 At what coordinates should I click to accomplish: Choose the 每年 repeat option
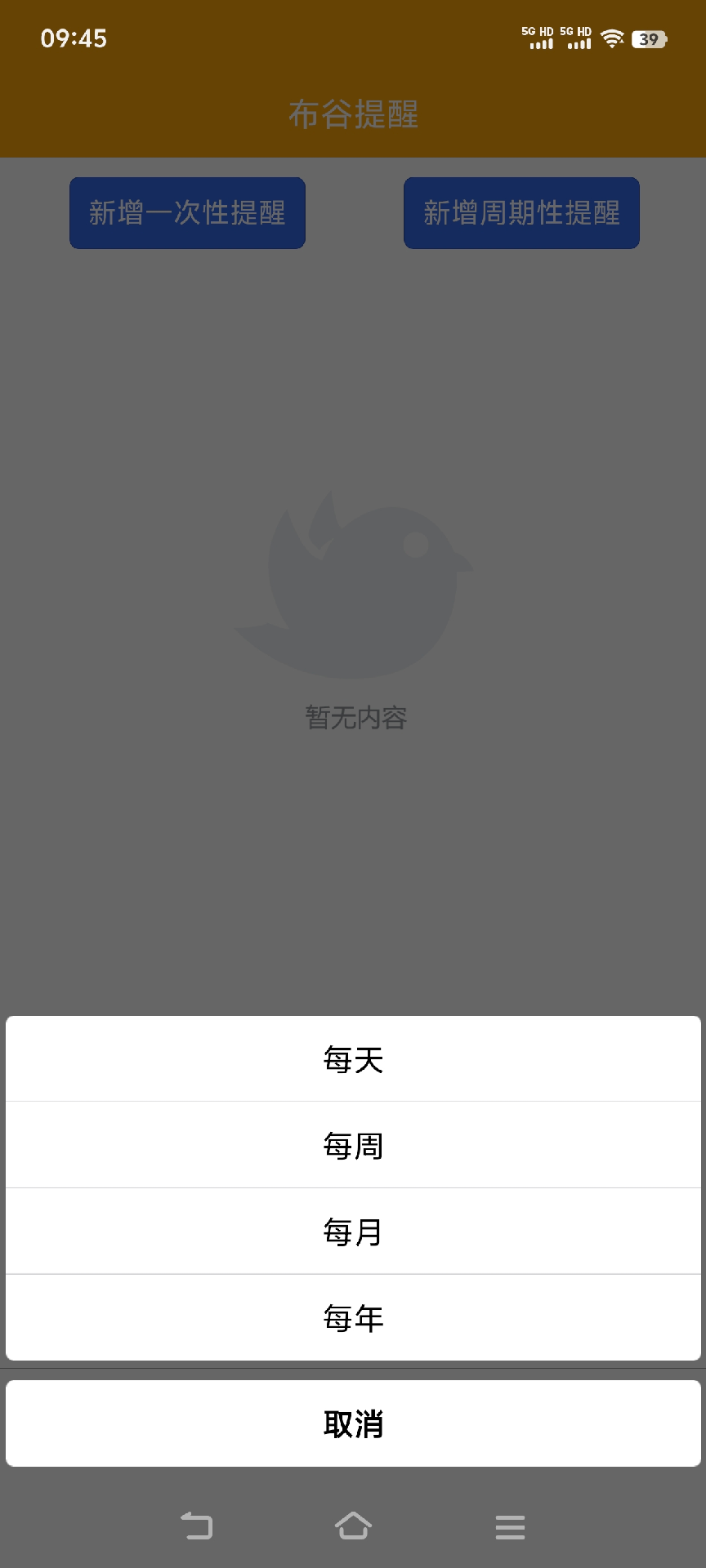[353, 1316]
